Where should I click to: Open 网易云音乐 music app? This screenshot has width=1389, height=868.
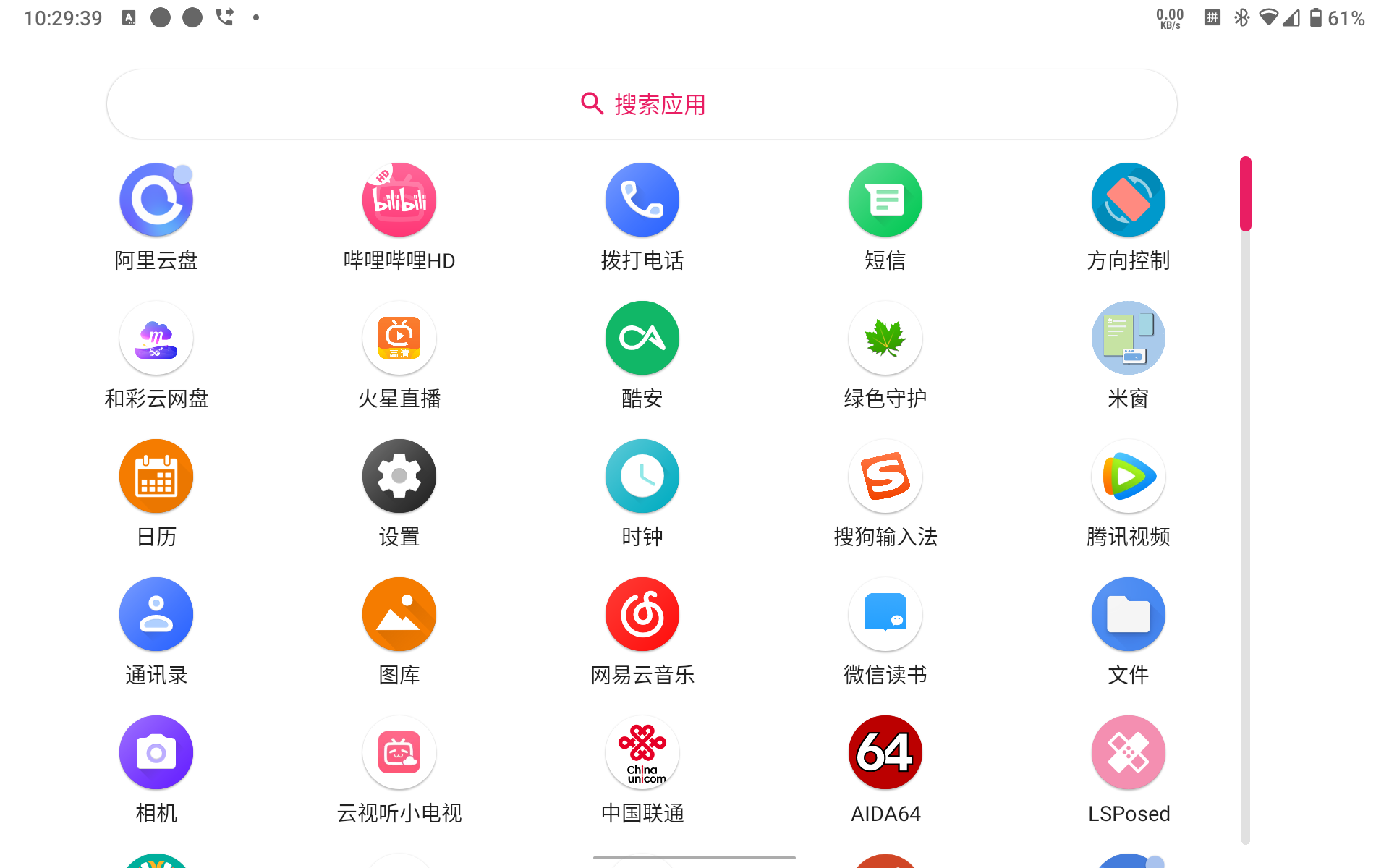tap(642, 615)
